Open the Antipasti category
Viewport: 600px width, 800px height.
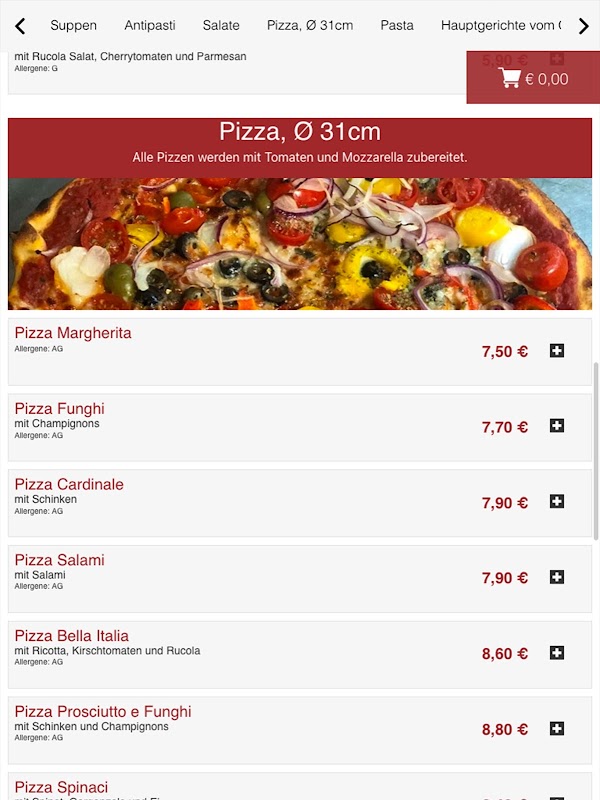click(150, 26)
